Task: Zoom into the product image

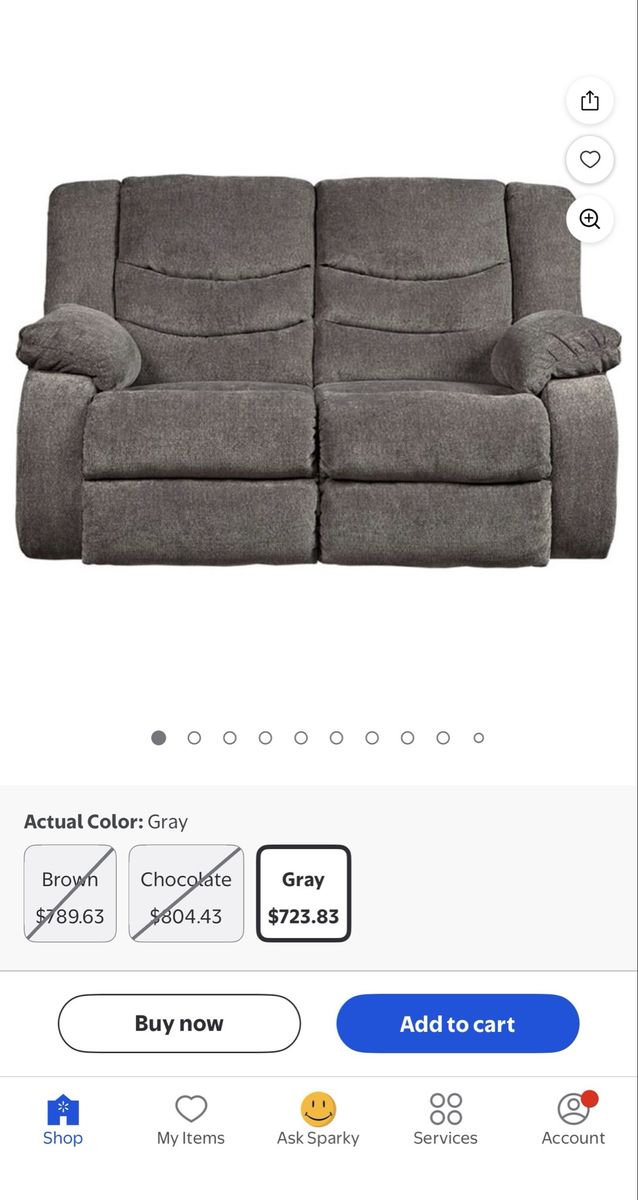Action: click(x=590, y=219)
